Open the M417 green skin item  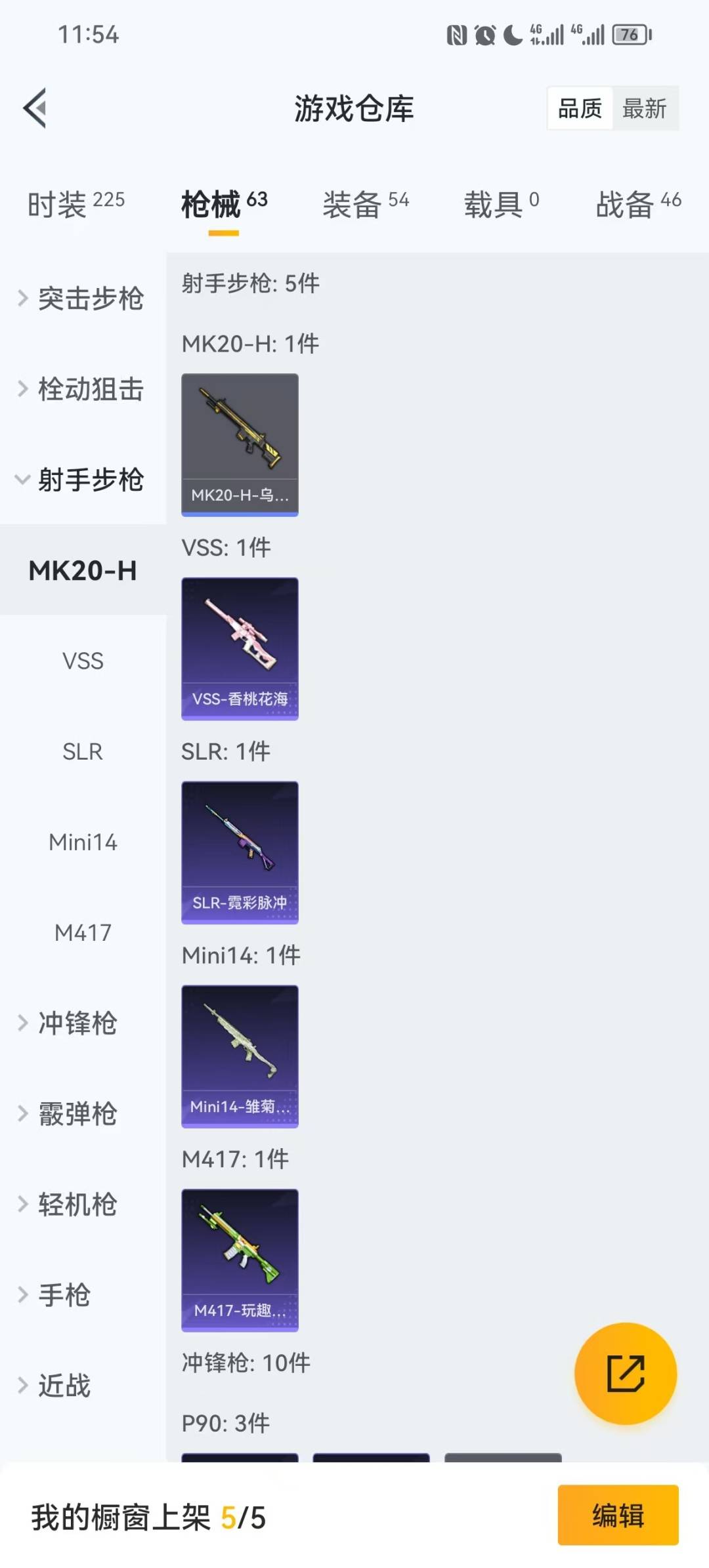(240, 1260)
